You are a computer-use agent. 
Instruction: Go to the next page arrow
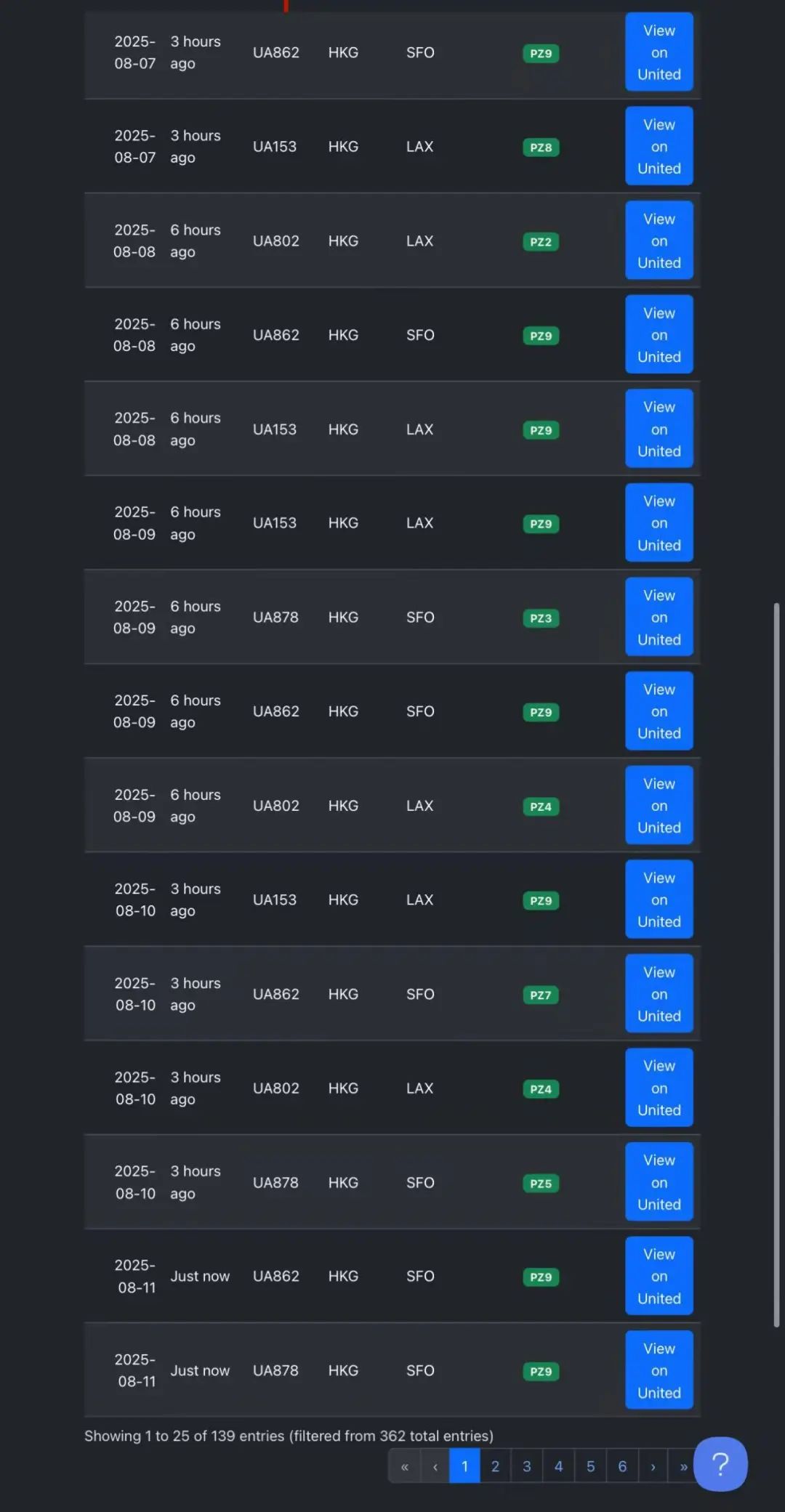point(653,1466)
